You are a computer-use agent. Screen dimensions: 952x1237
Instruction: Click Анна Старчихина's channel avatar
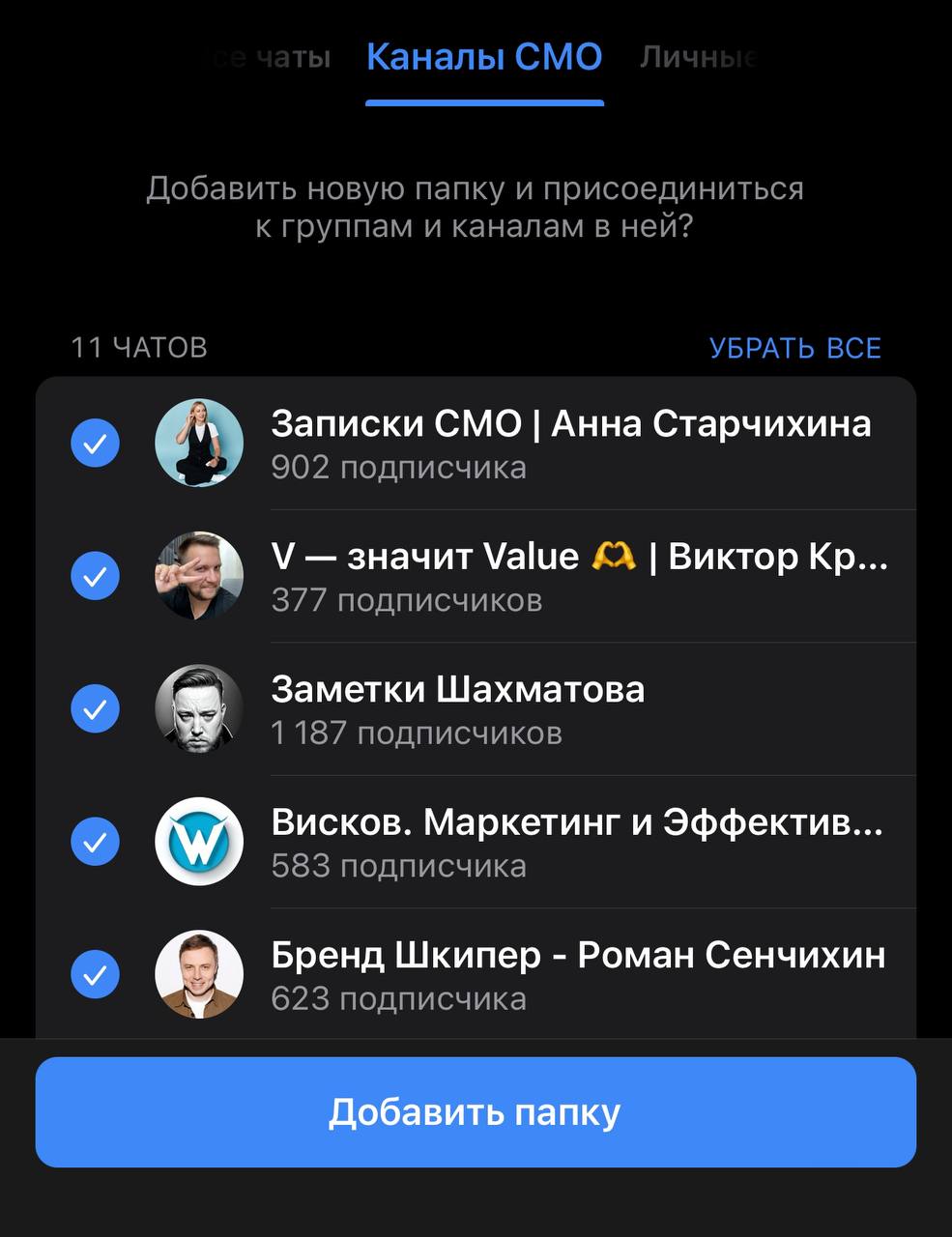[x=199, y=443]
